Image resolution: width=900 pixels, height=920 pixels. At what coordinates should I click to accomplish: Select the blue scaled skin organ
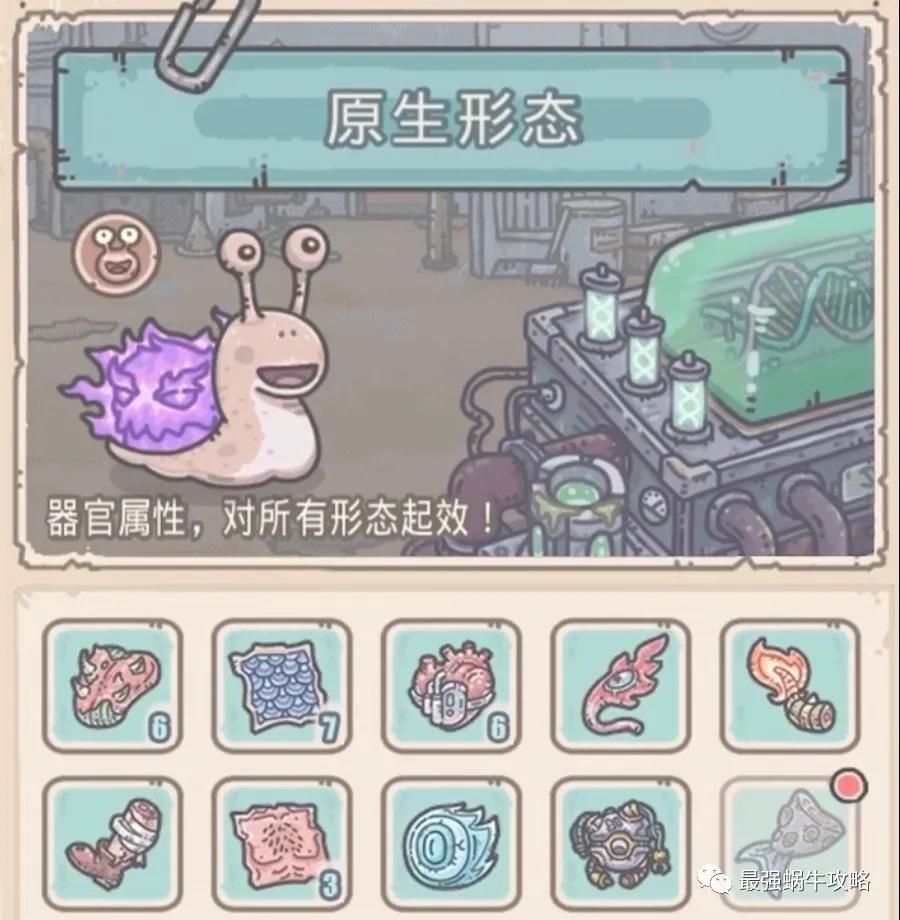[x=282, y=685]
